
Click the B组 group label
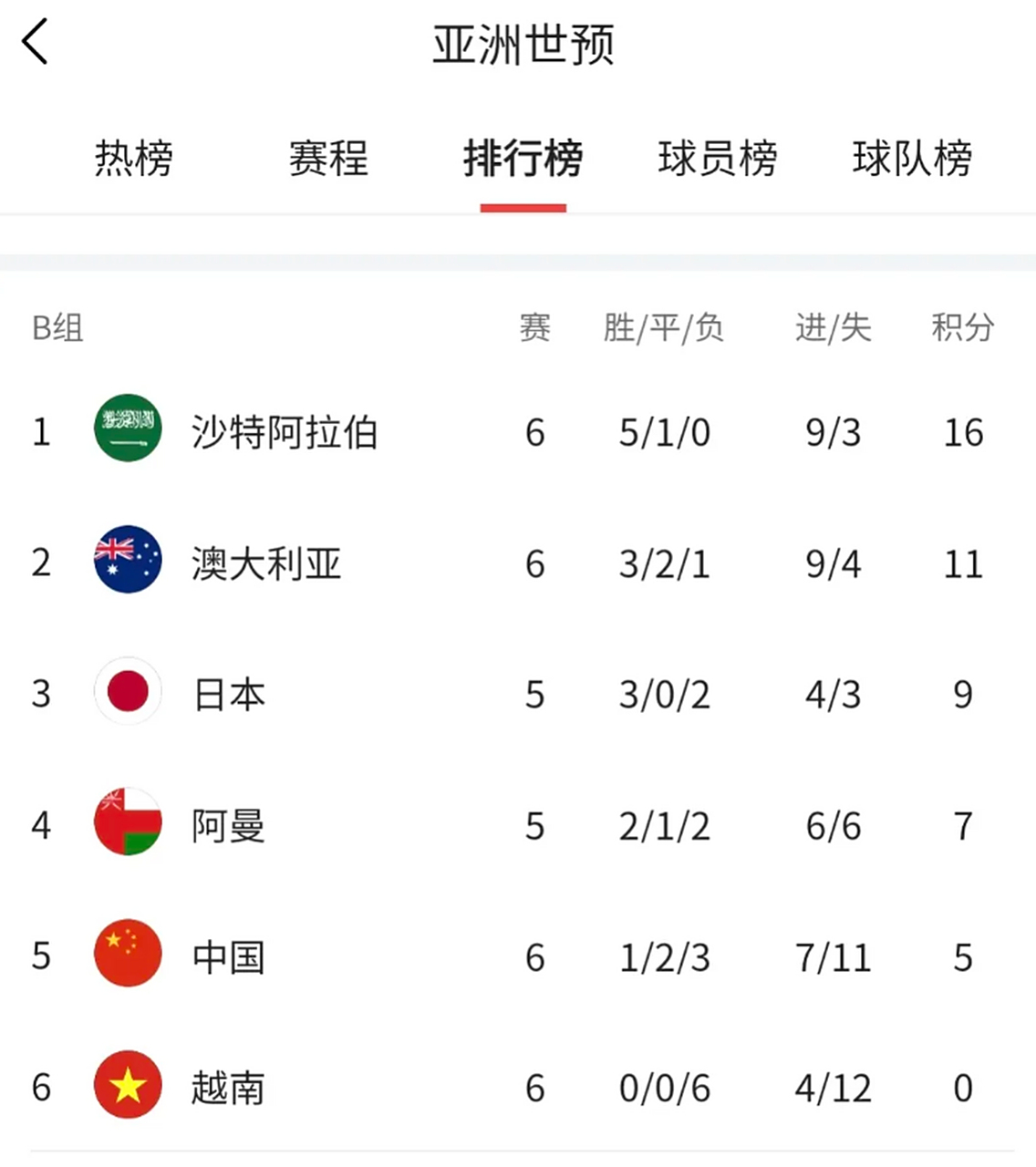coord(57,329)
